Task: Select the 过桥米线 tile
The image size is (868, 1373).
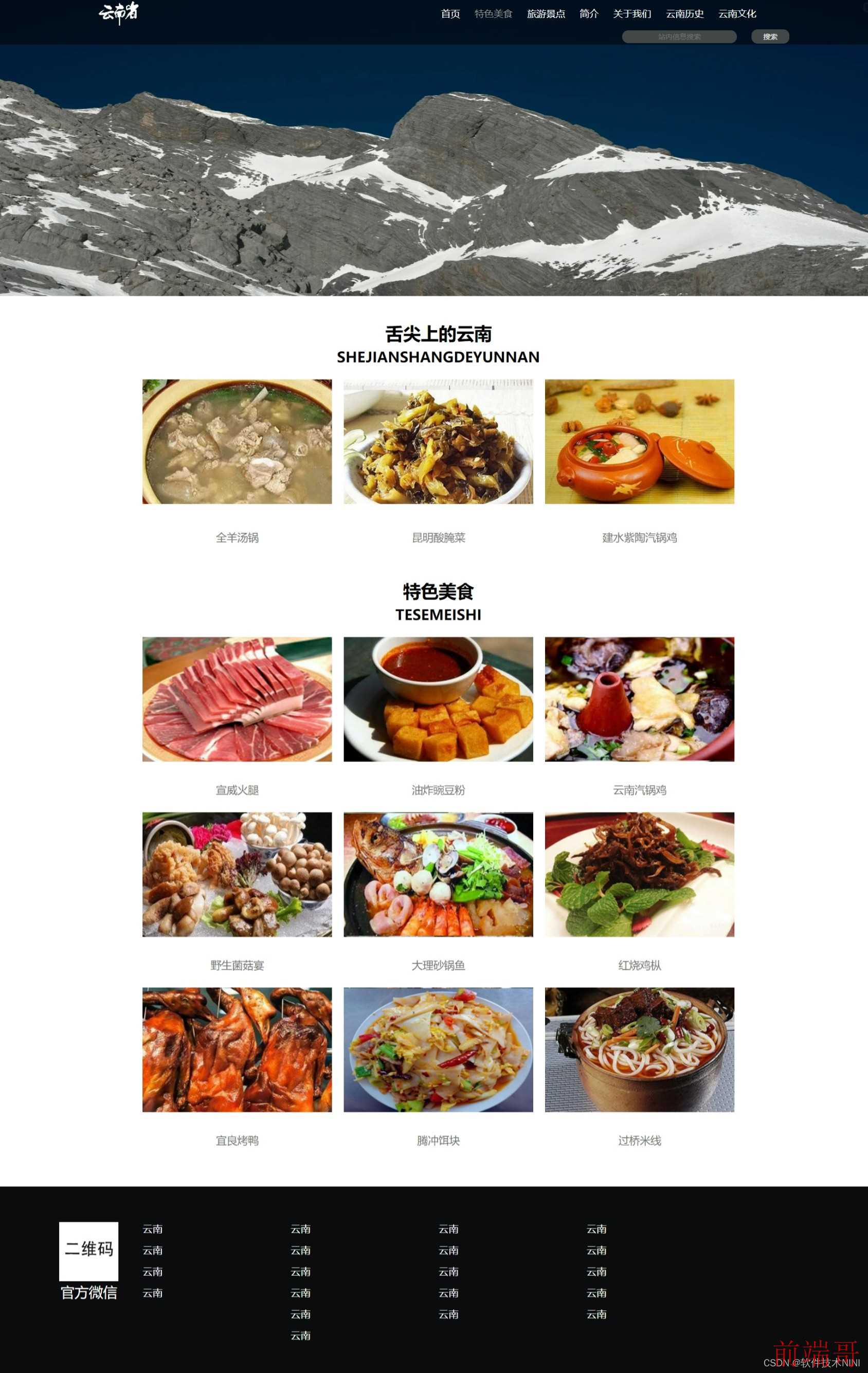Action: point(639,1049)
